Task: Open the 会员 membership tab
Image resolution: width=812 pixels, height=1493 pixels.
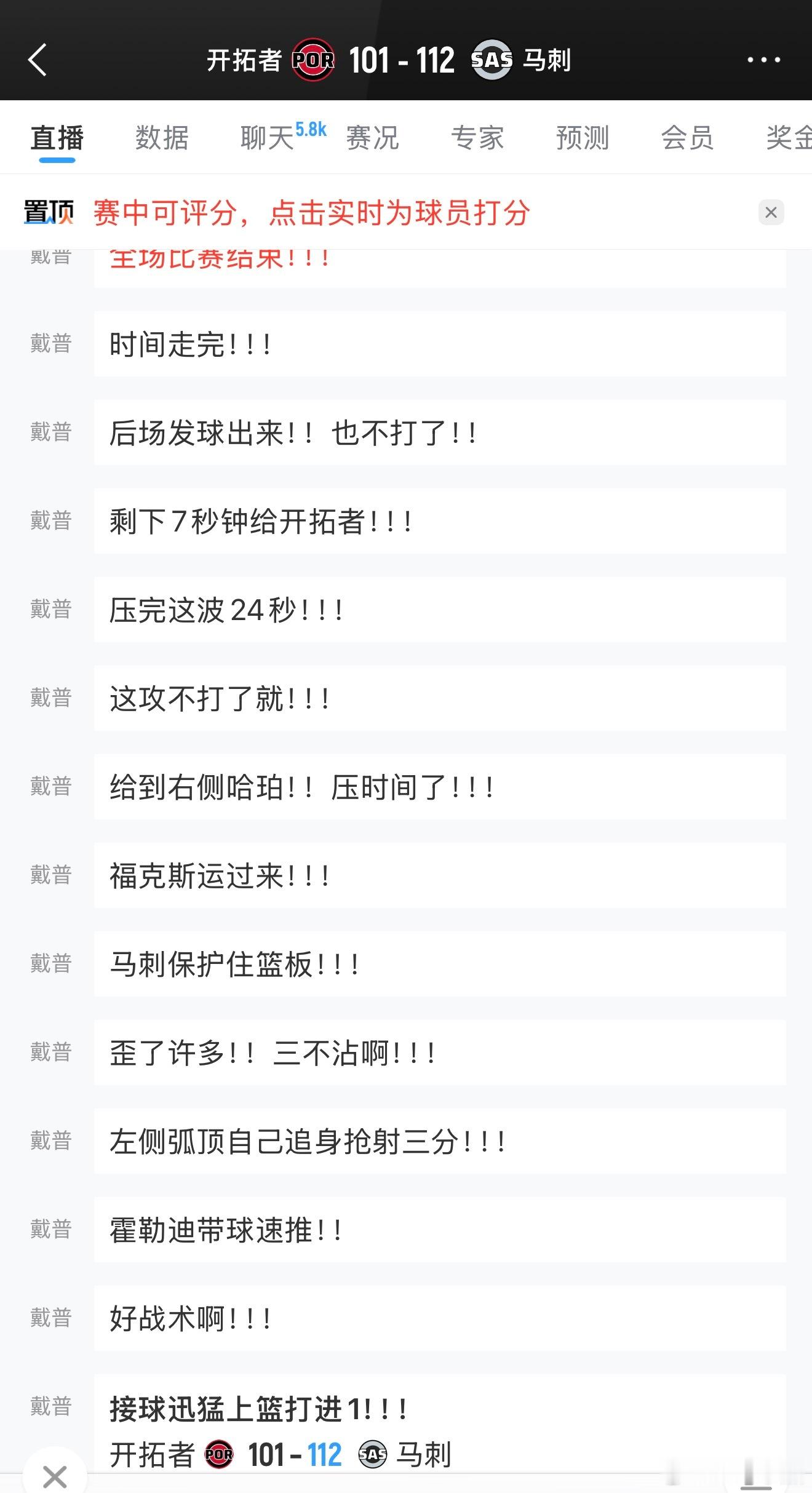Action: [x=687, y=138]
